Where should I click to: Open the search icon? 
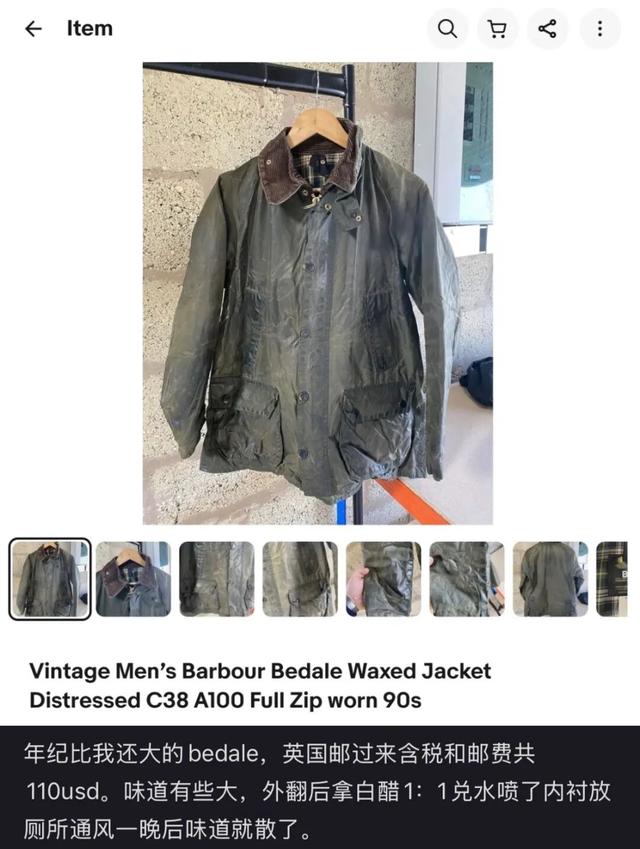click(x=448, y=29)
